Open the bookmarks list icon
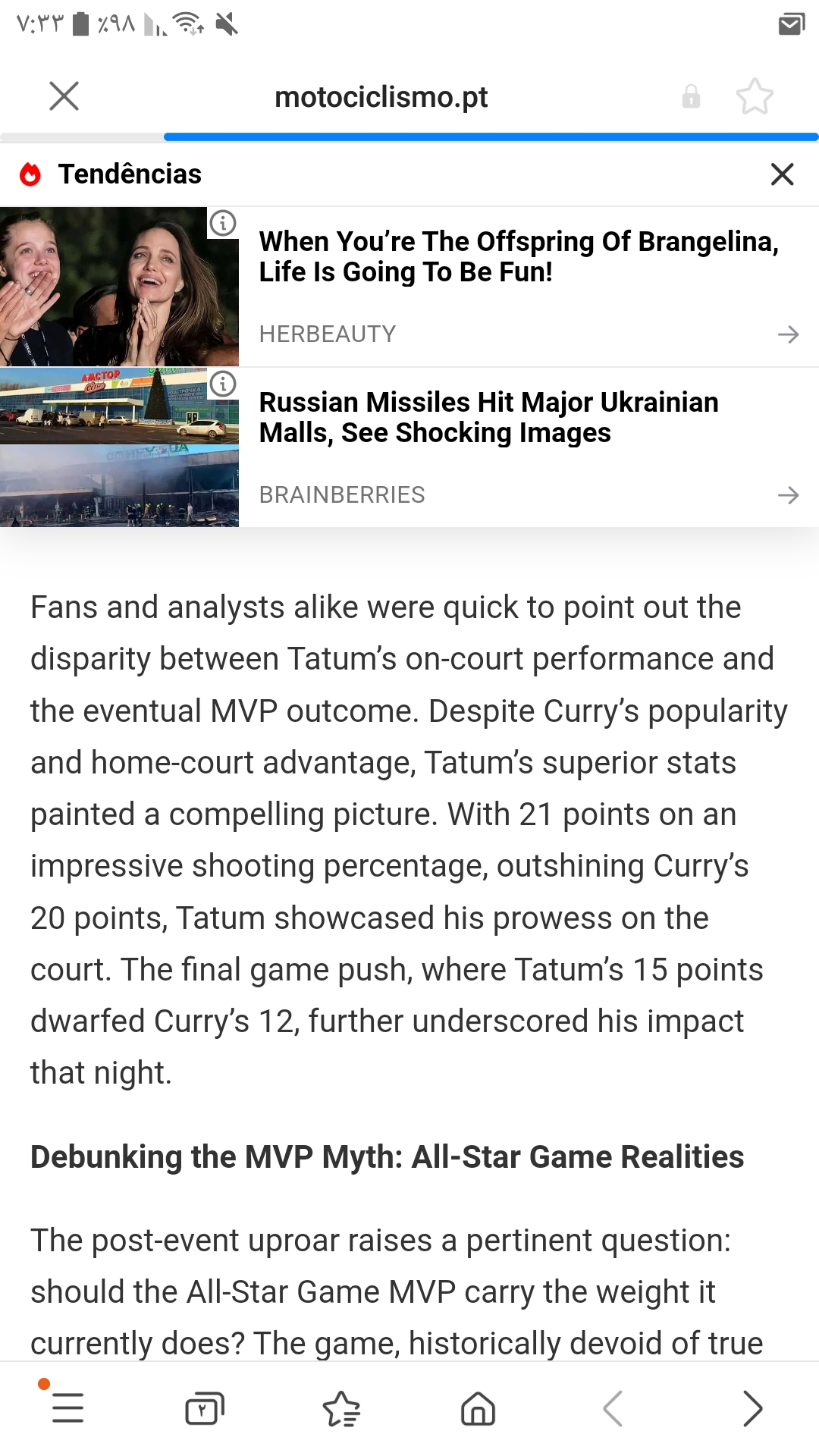This screenshot has width=819, height=1456. tap(341, 1408)
